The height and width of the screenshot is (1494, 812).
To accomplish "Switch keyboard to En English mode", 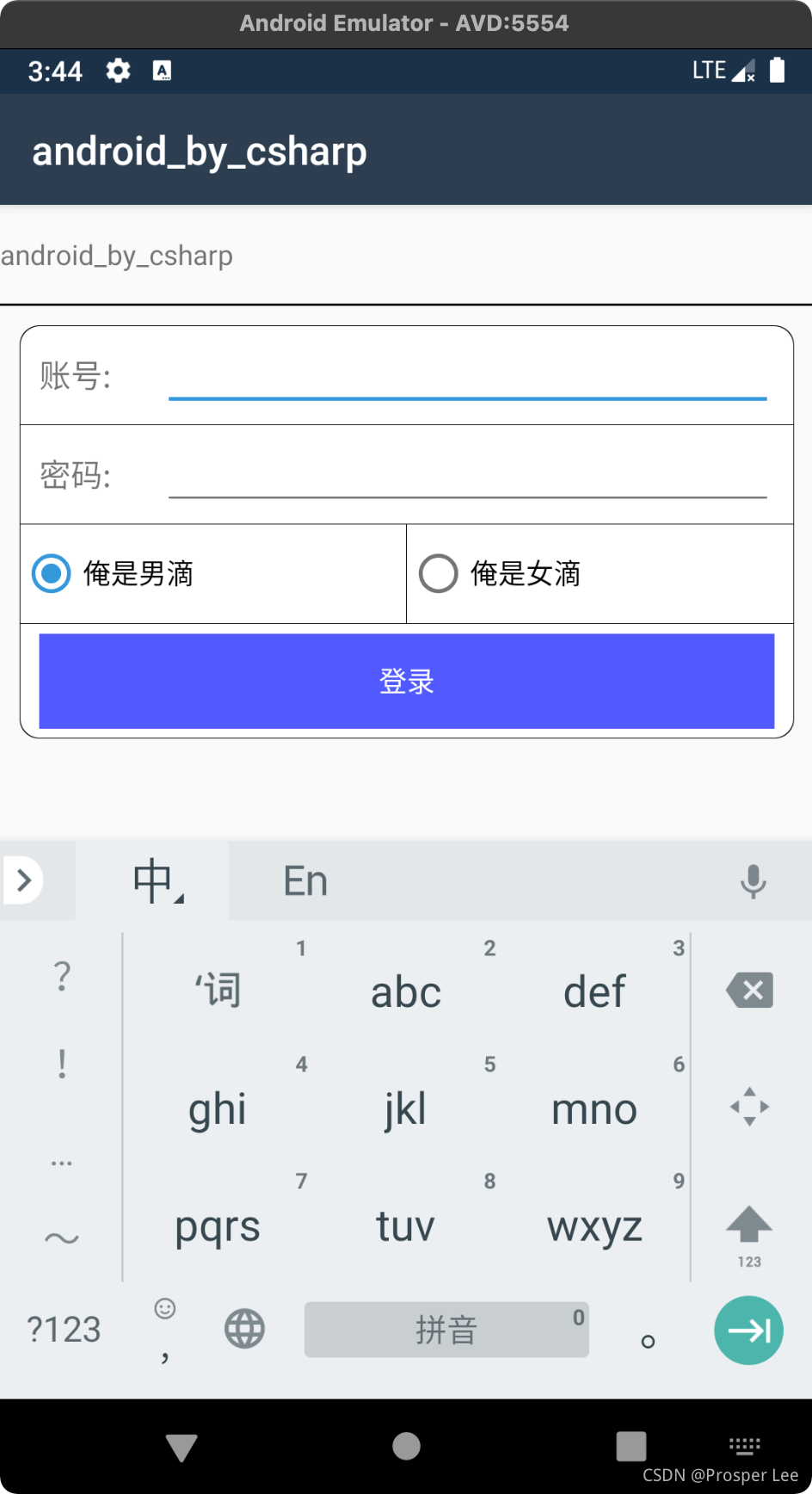I will tap(305, 881).
